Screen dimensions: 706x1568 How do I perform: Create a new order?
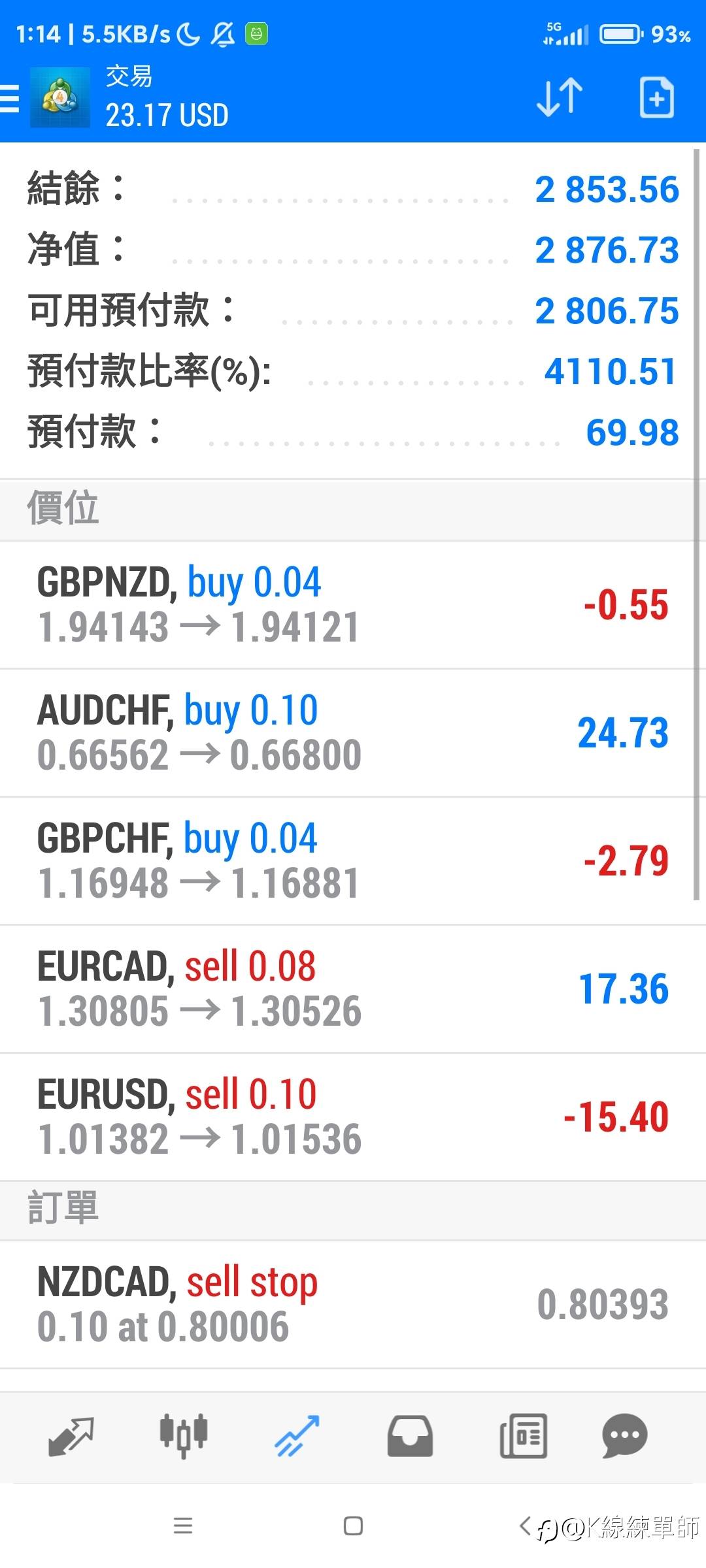656,98
